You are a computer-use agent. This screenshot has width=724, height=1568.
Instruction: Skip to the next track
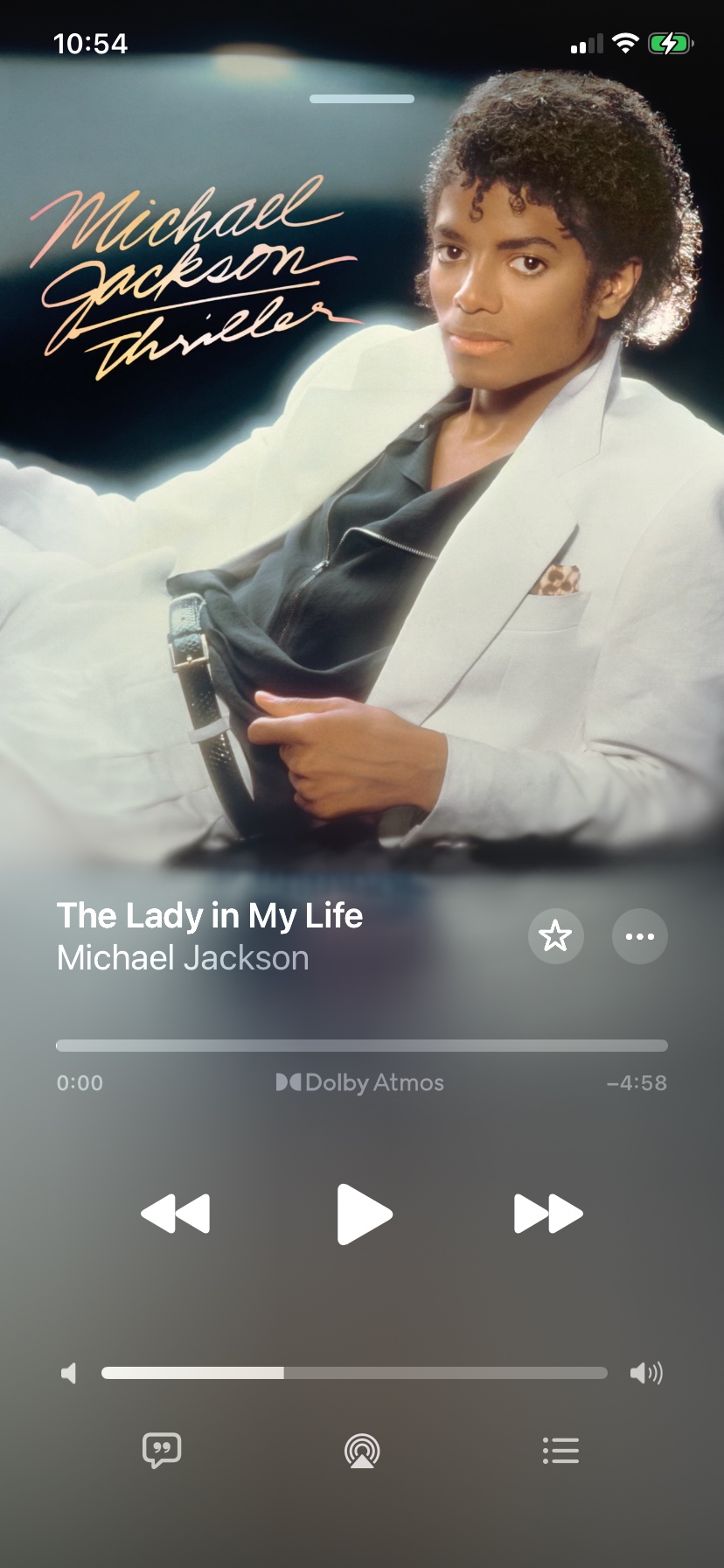click(547, 1214)
